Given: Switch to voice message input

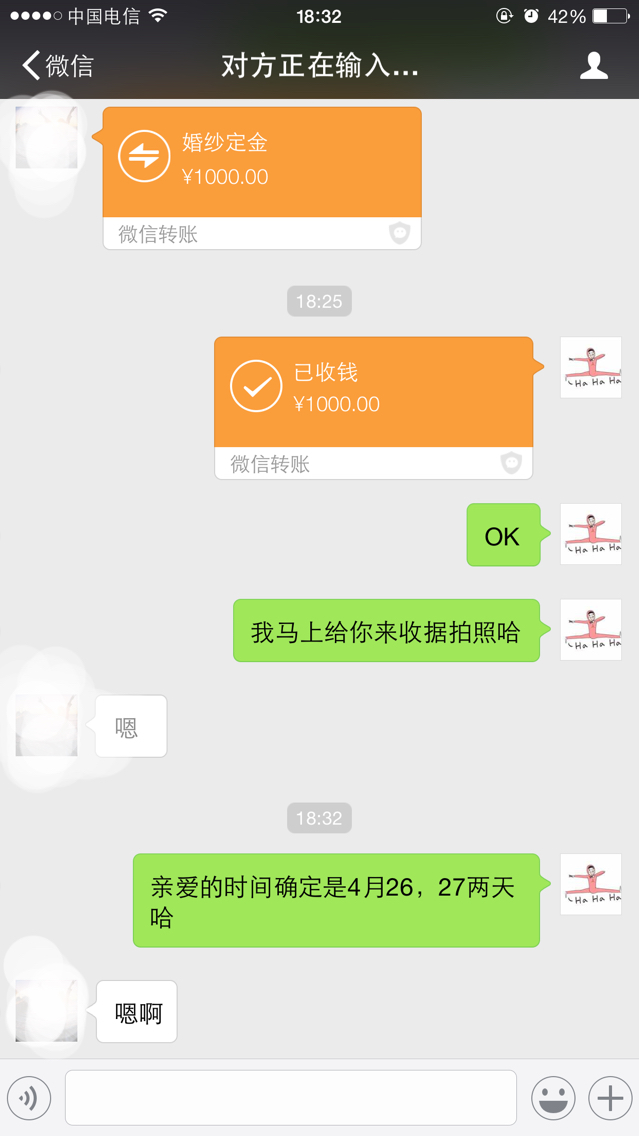Looking at the screenshot, I should (29, 1098).
